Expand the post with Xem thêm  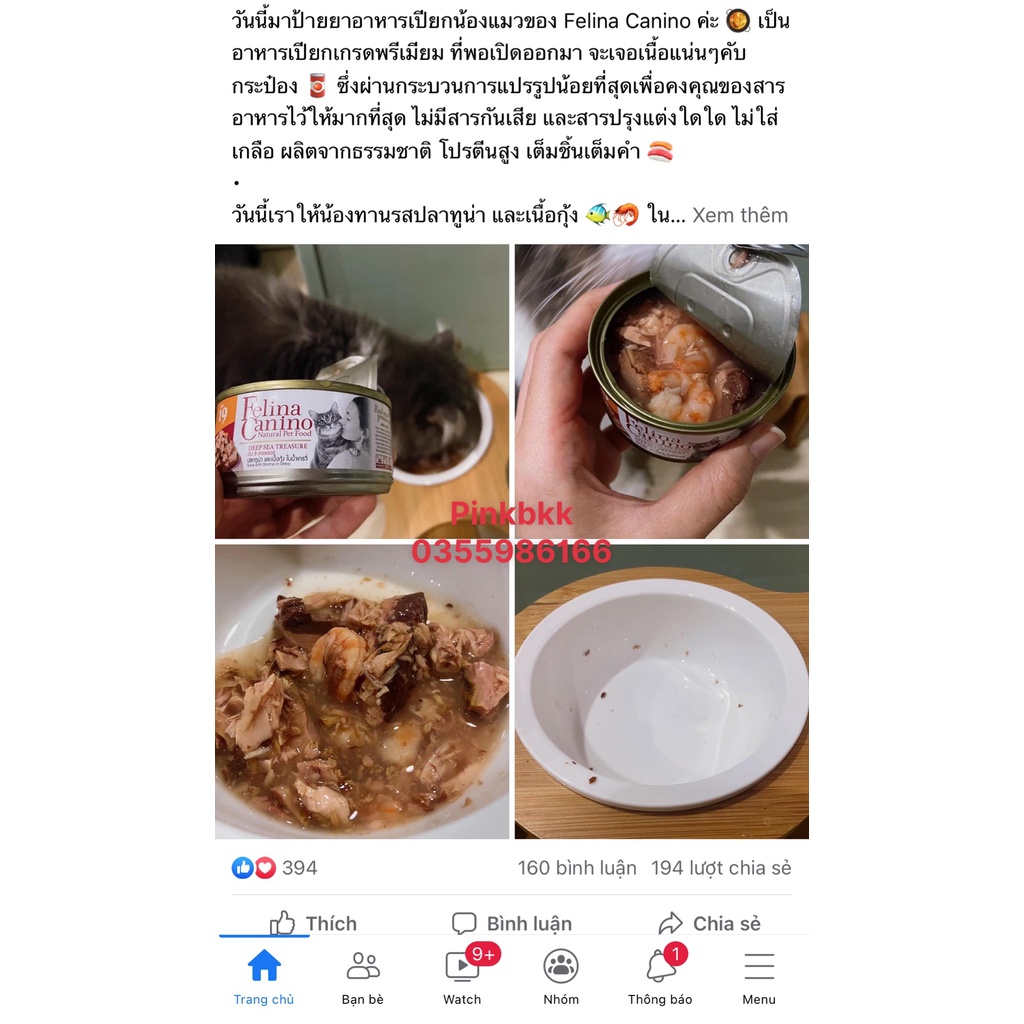coord(740,215)
